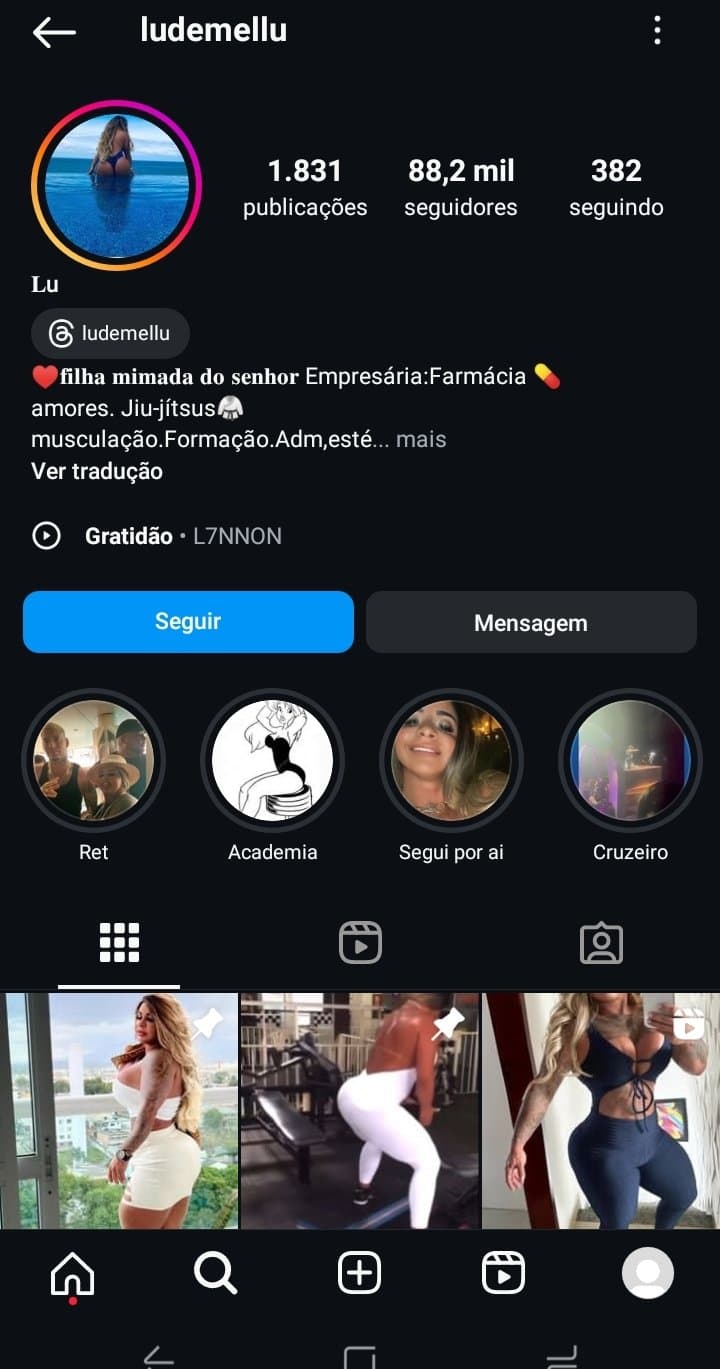Screen dimensions: 720x1369
Task: Tap the Home icon in bottom navigation
Action: pyautogui.click(x=74, y=1272)
